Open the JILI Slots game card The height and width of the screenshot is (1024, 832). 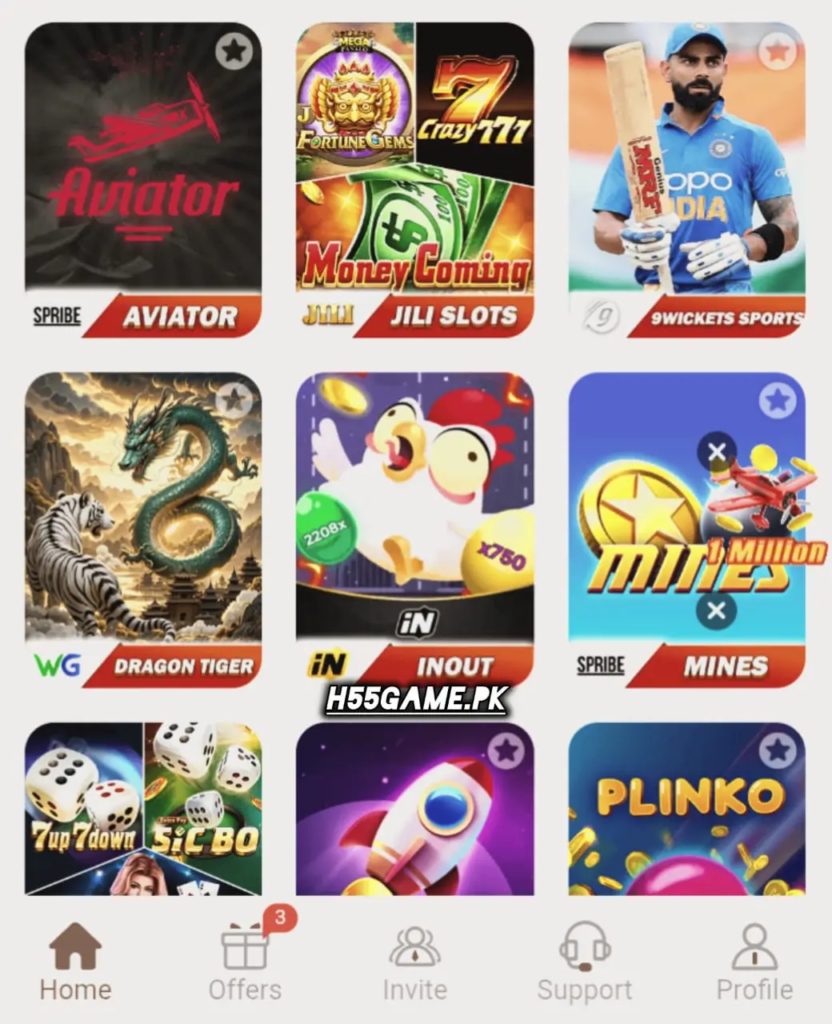click(415, 180)
